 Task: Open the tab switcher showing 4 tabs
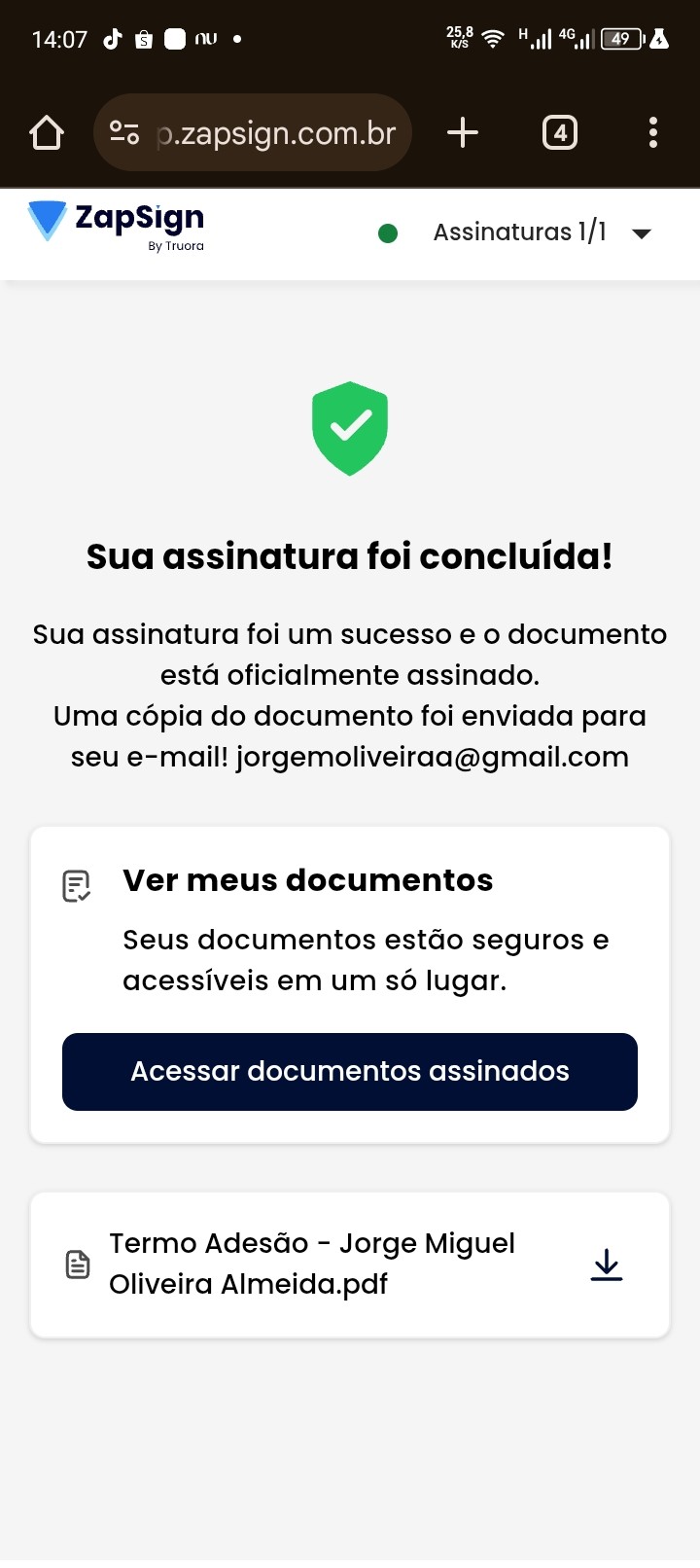(559, 132)
